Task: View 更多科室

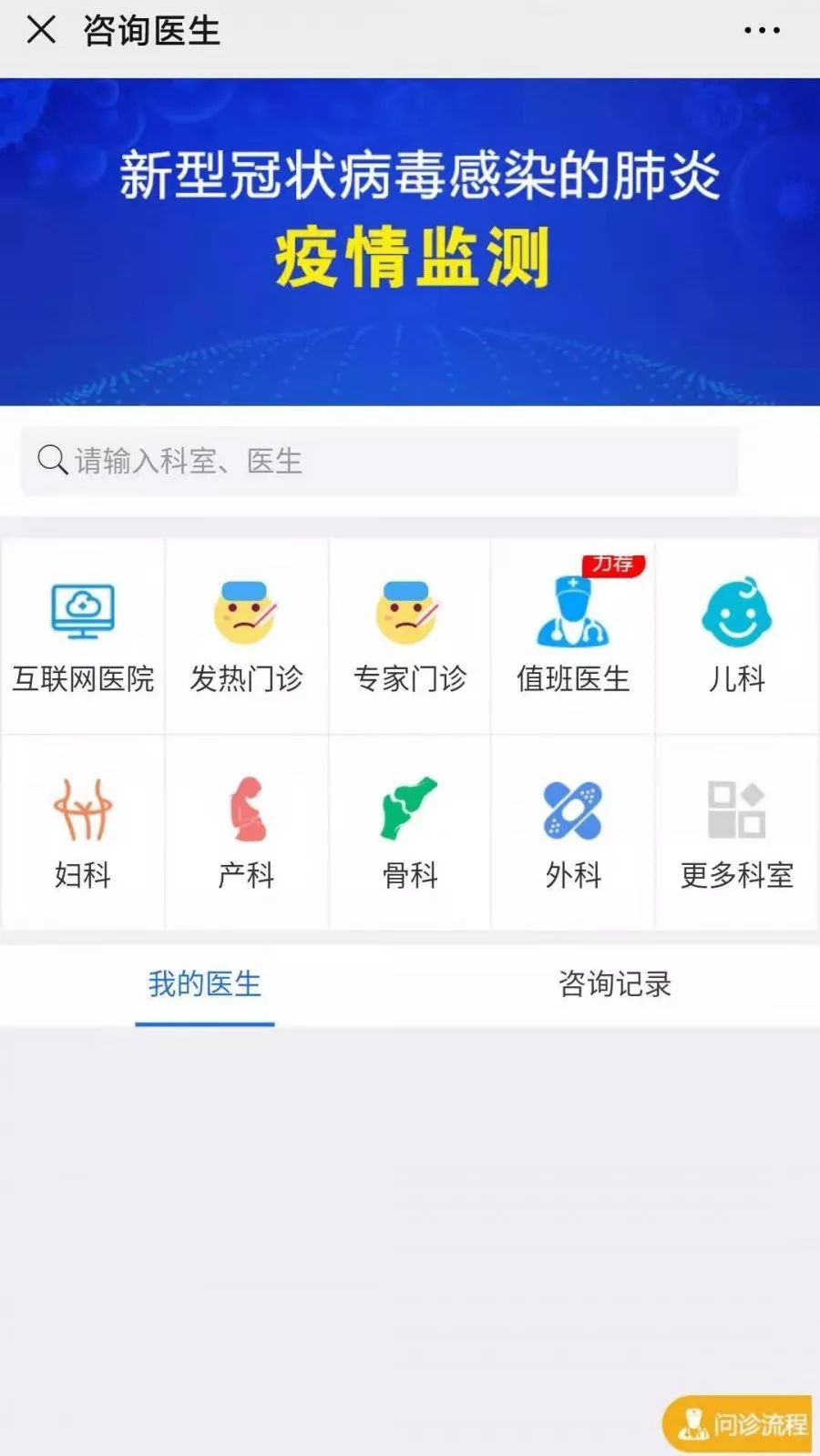Action: point(737,832)
